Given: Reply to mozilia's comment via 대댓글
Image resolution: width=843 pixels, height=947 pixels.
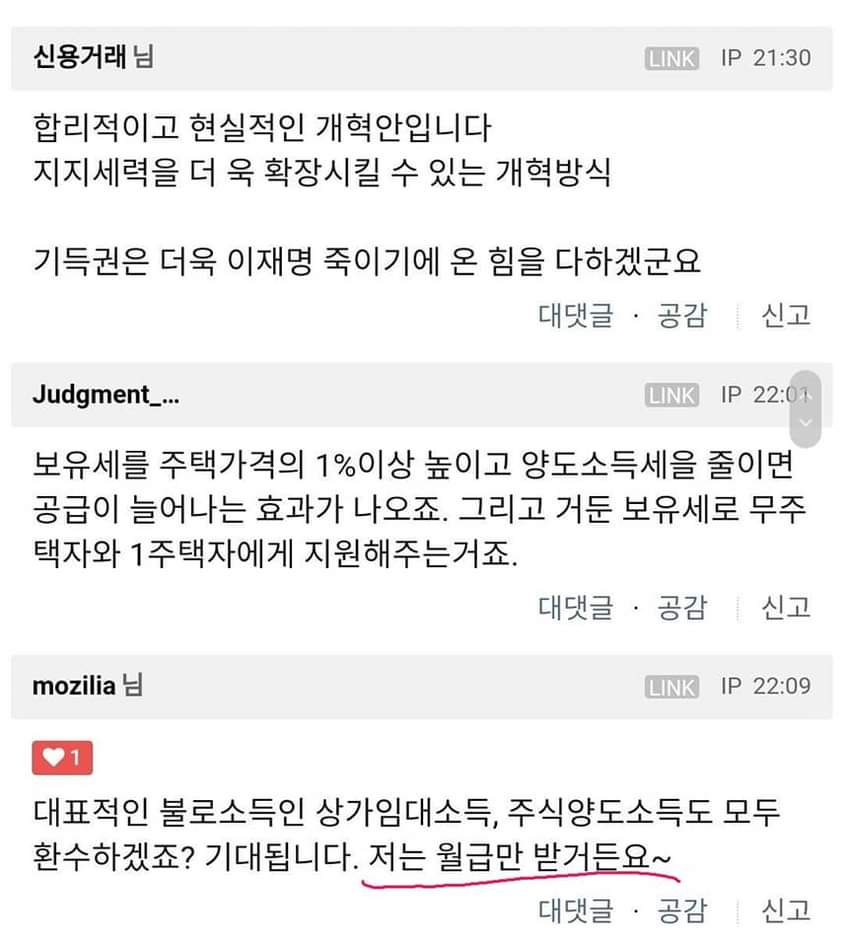Looking at the screenshot, I should click(575, 910).
